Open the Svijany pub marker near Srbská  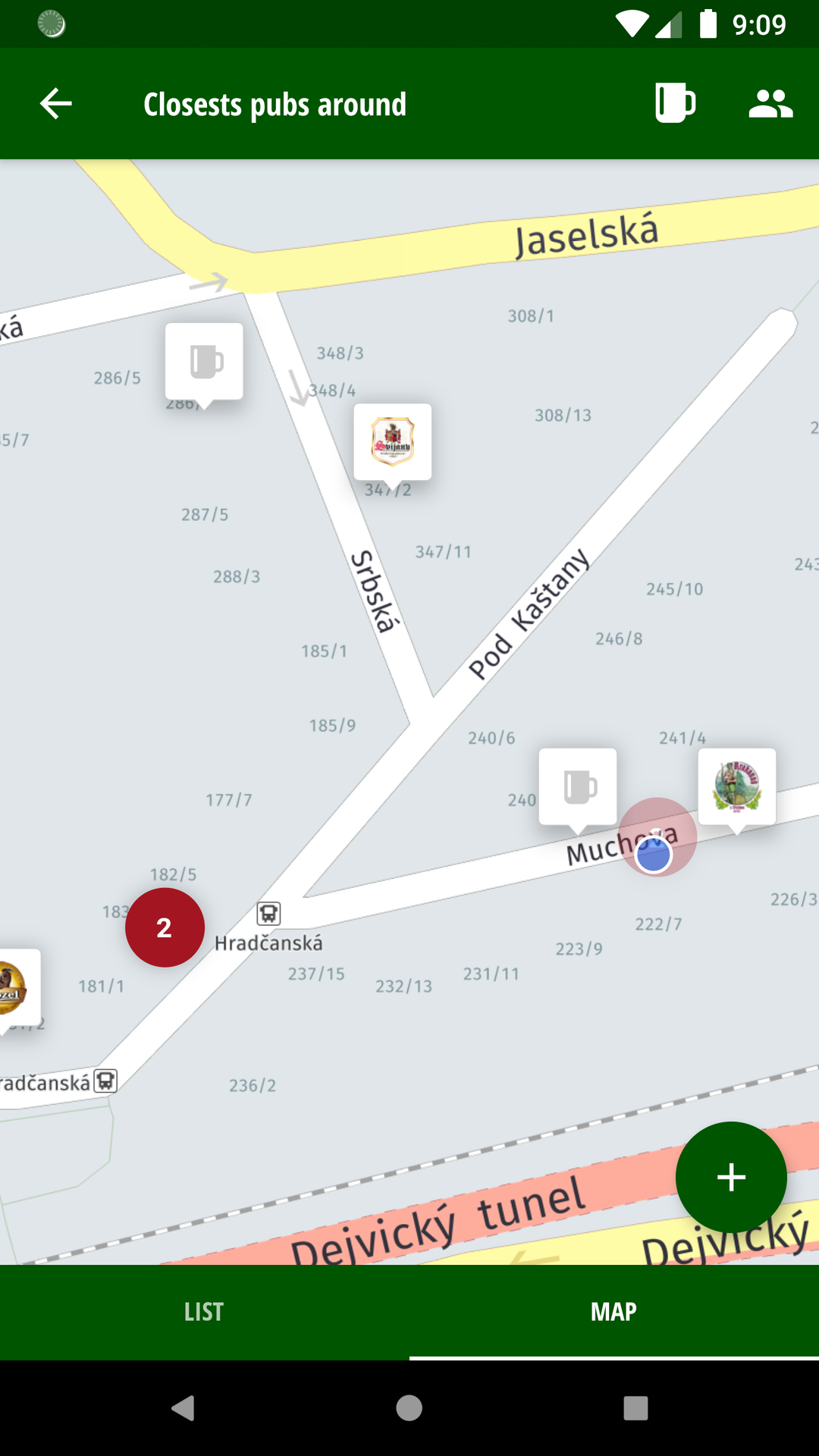coord(393,441)
